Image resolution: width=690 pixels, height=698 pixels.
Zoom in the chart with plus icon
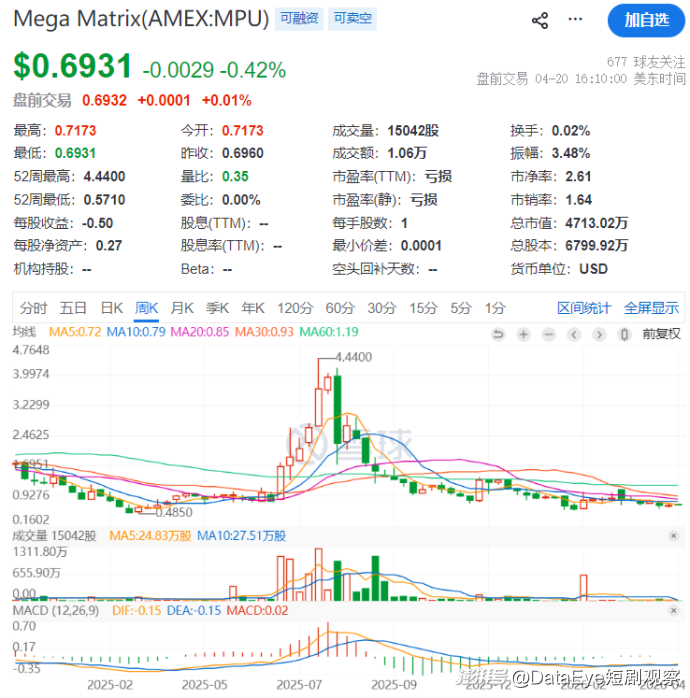pos(522,334)
